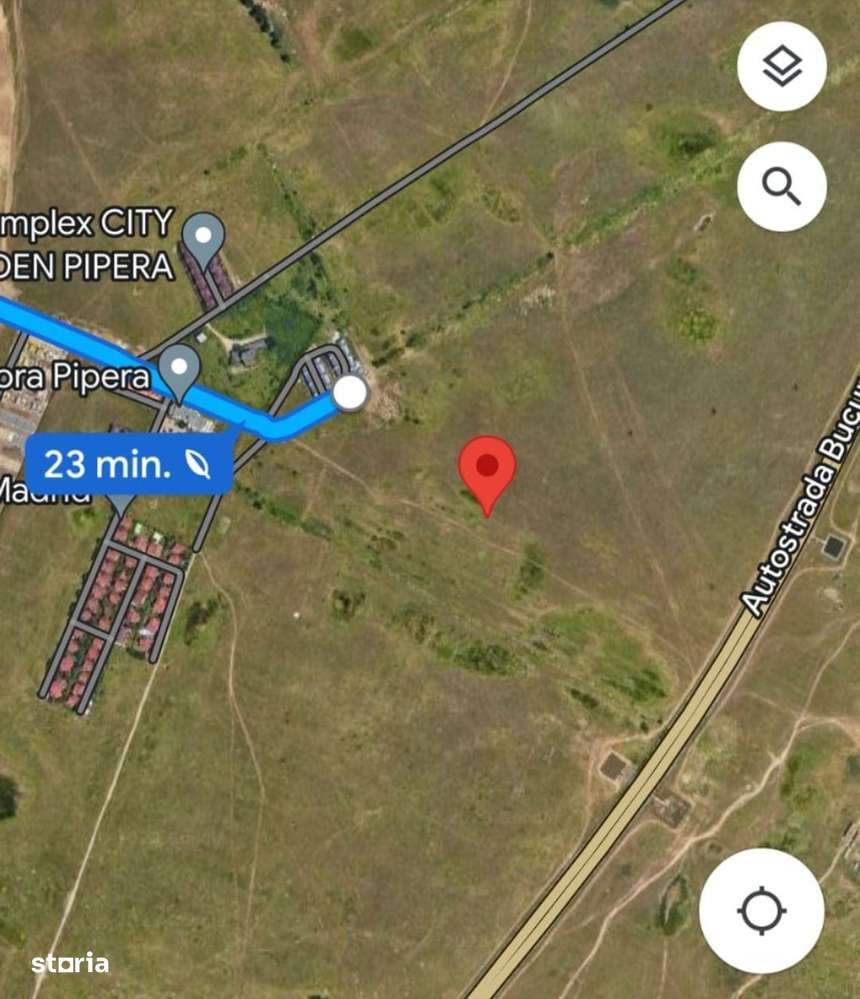Image resolution: width=860 pixels, height=999 pixels.
Task: Tap the magnifier search button
Action: (x=781, y=186)
